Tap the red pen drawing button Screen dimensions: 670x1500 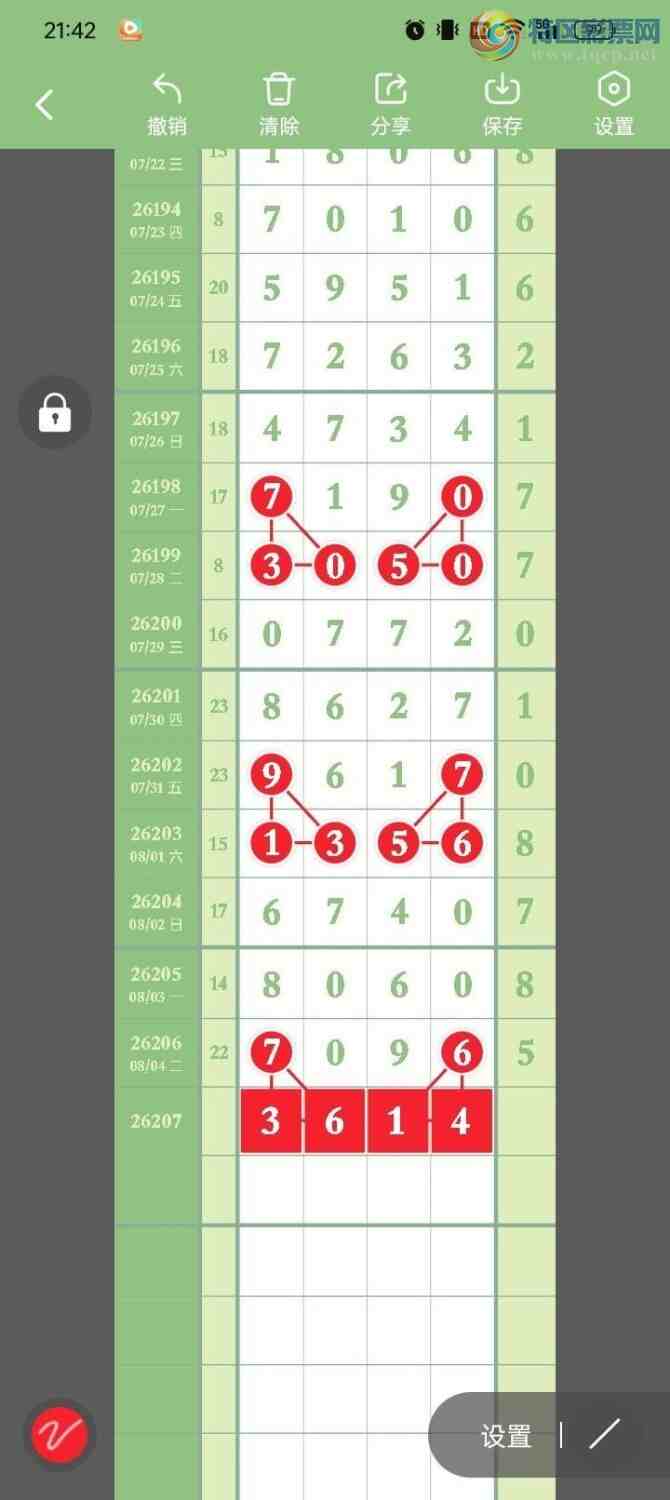coord(59,1436)
